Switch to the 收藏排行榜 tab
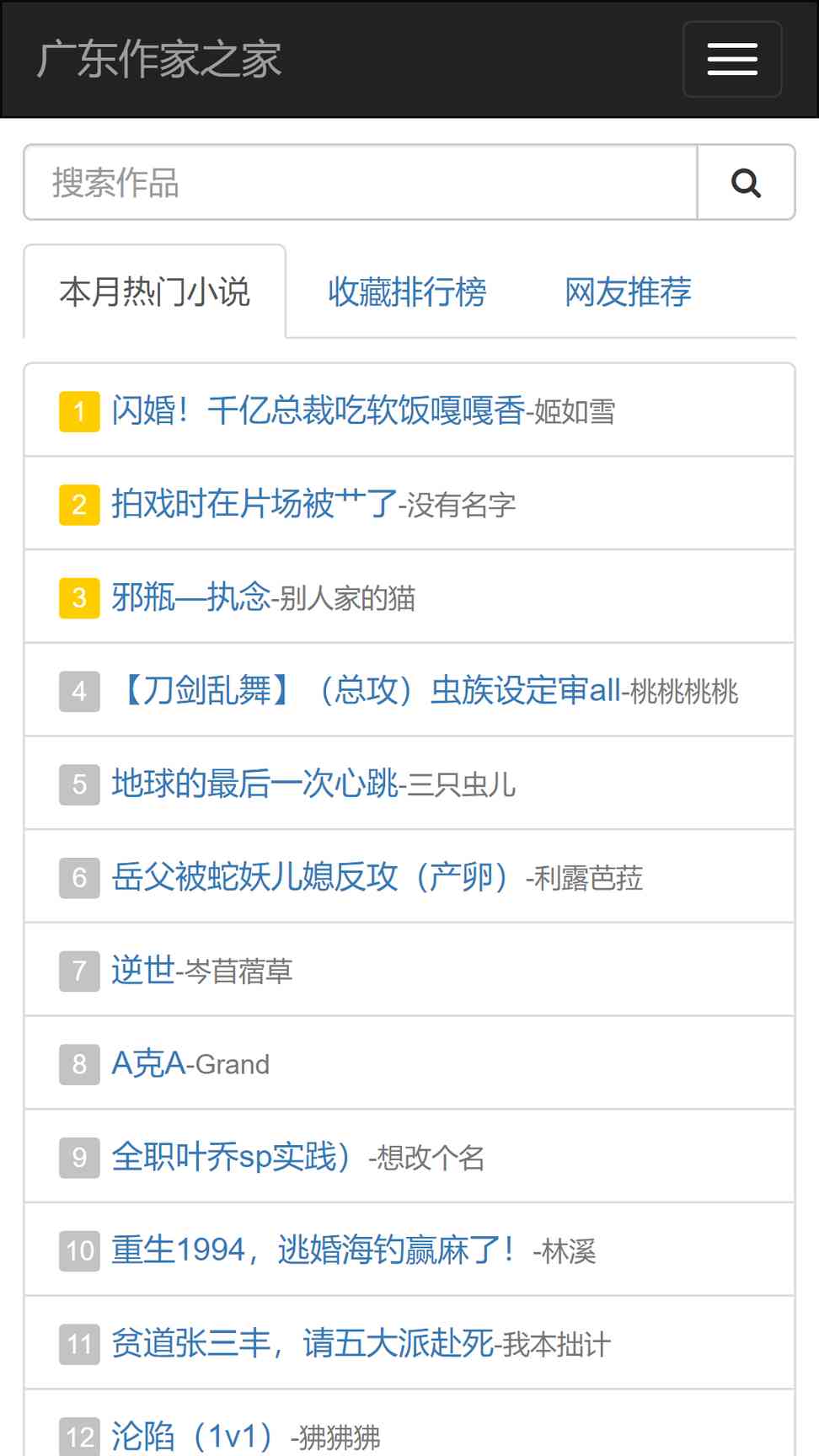819x1456 pixels. (407, 292)
